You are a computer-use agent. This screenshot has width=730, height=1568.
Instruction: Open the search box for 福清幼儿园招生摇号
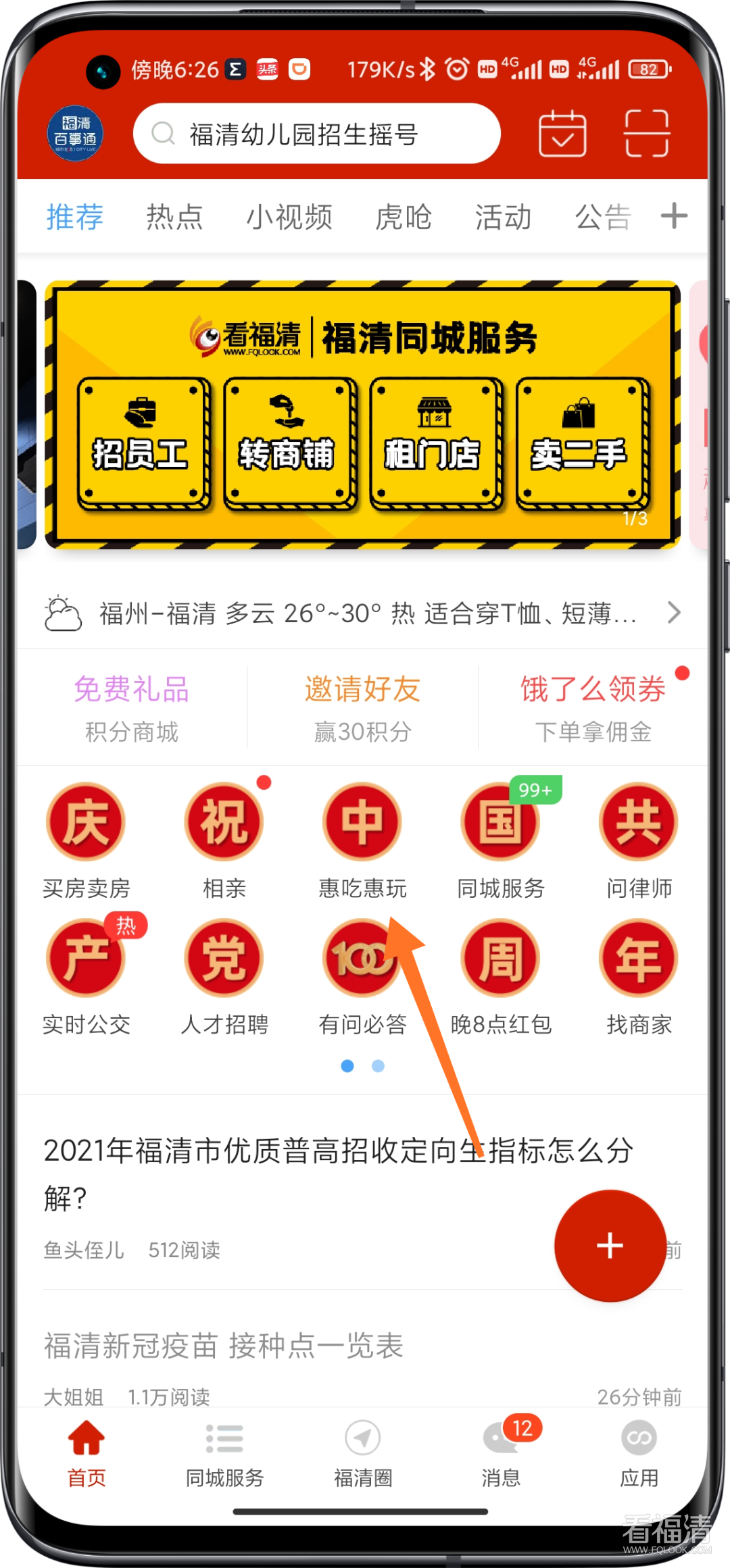pos(316,134)
